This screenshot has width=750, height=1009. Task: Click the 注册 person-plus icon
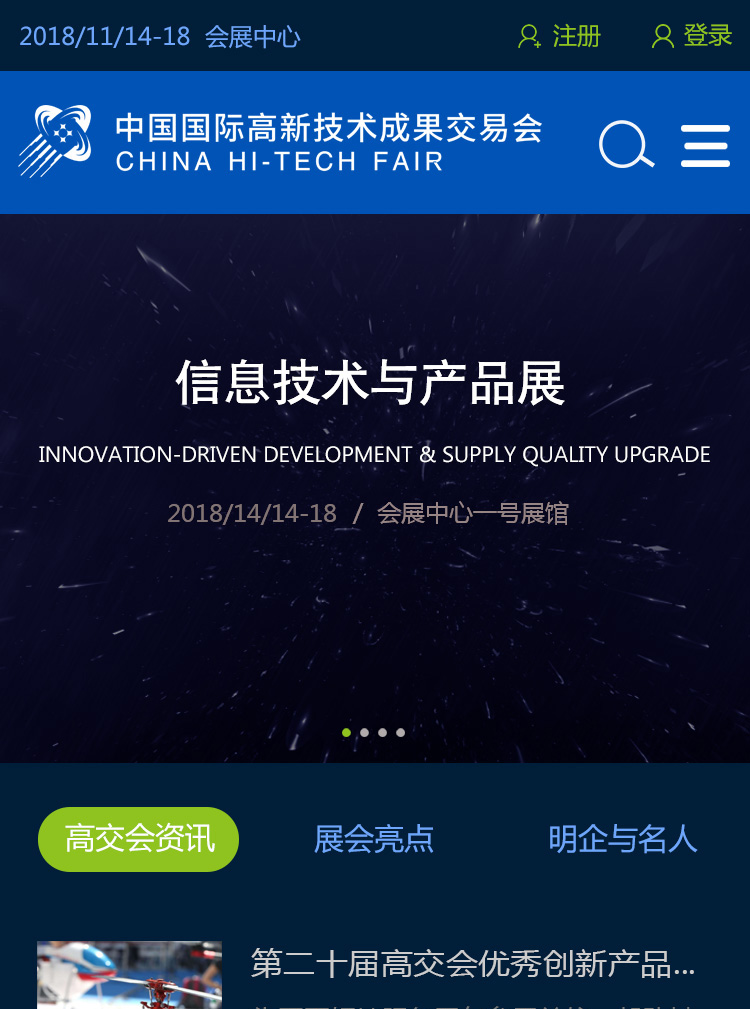(528, 36)
